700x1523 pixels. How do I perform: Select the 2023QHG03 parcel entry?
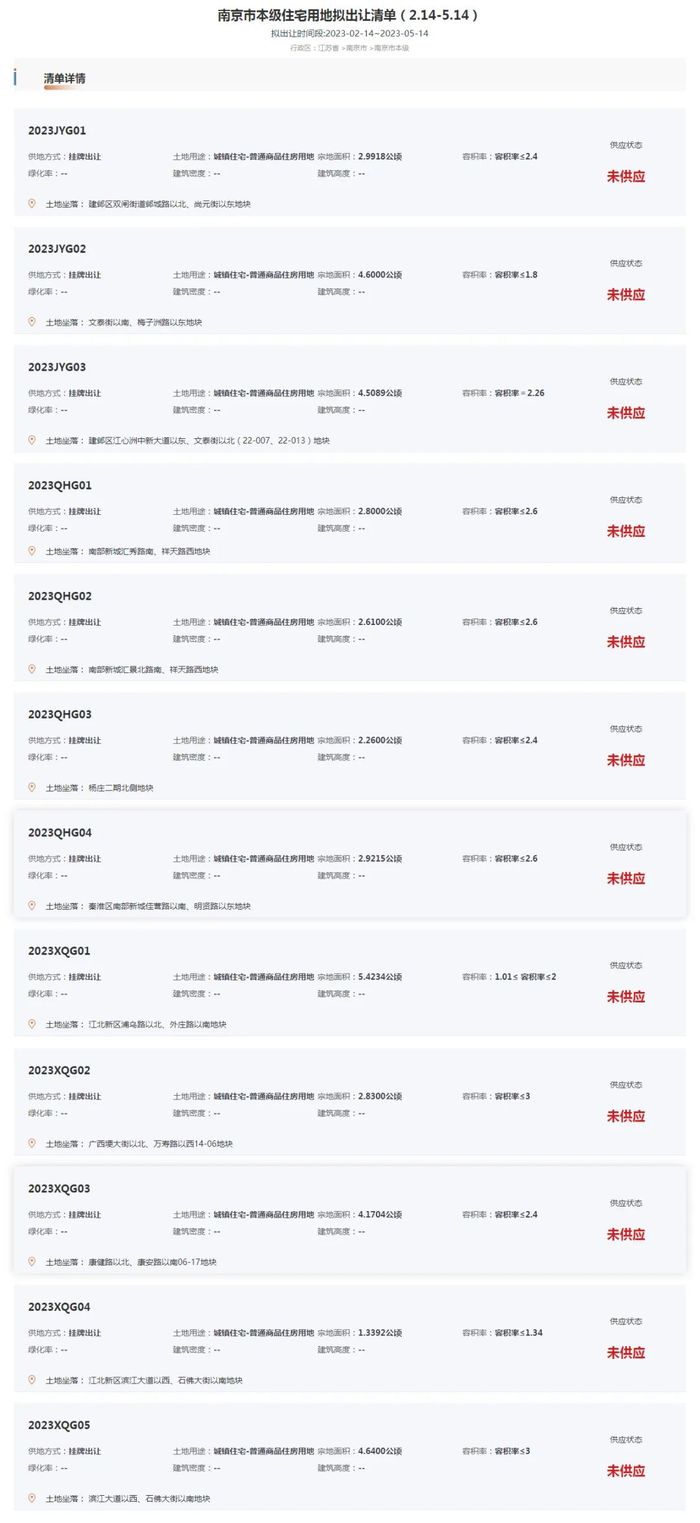click(350, 746)
